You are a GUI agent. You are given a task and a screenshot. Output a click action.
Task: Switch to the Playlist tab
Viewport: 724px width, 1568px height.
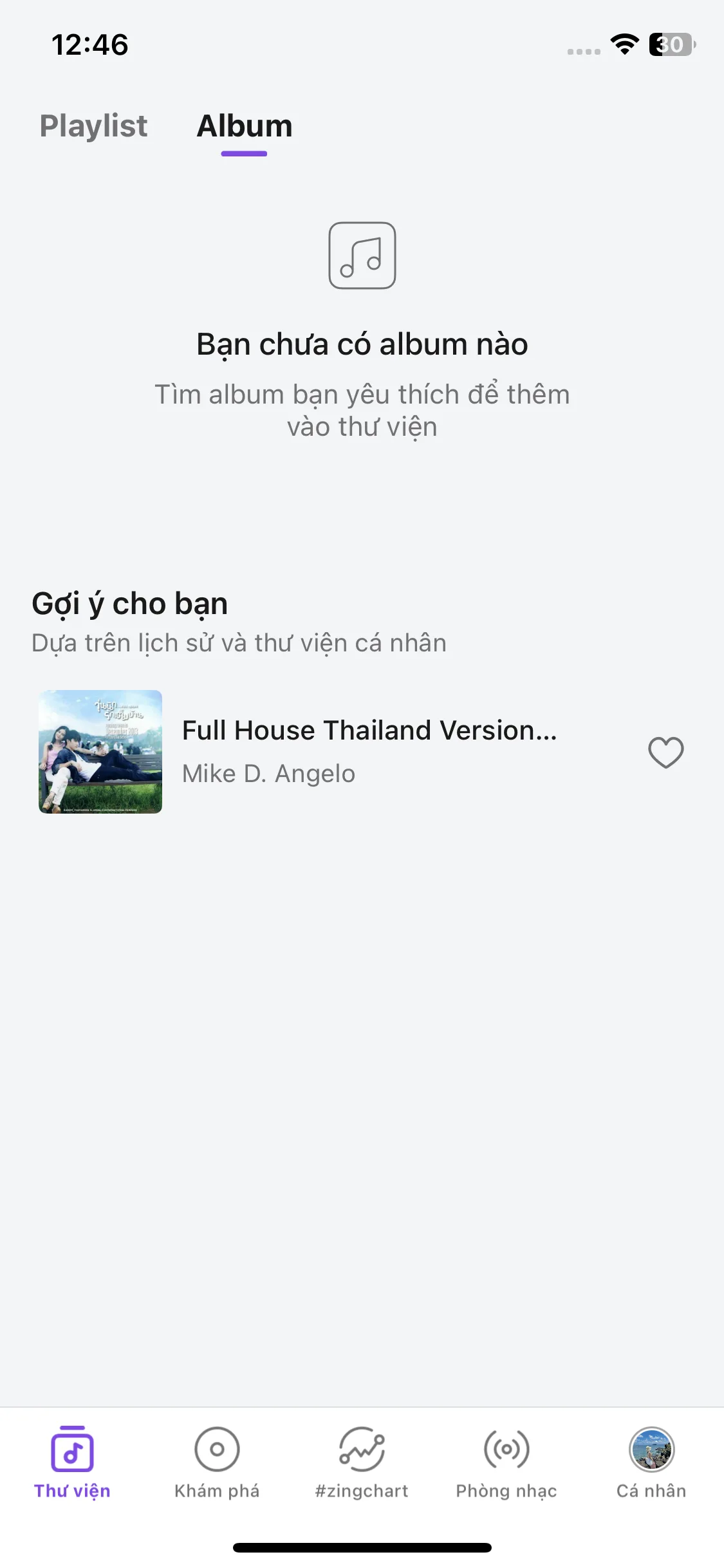click(x=93, y=126)
